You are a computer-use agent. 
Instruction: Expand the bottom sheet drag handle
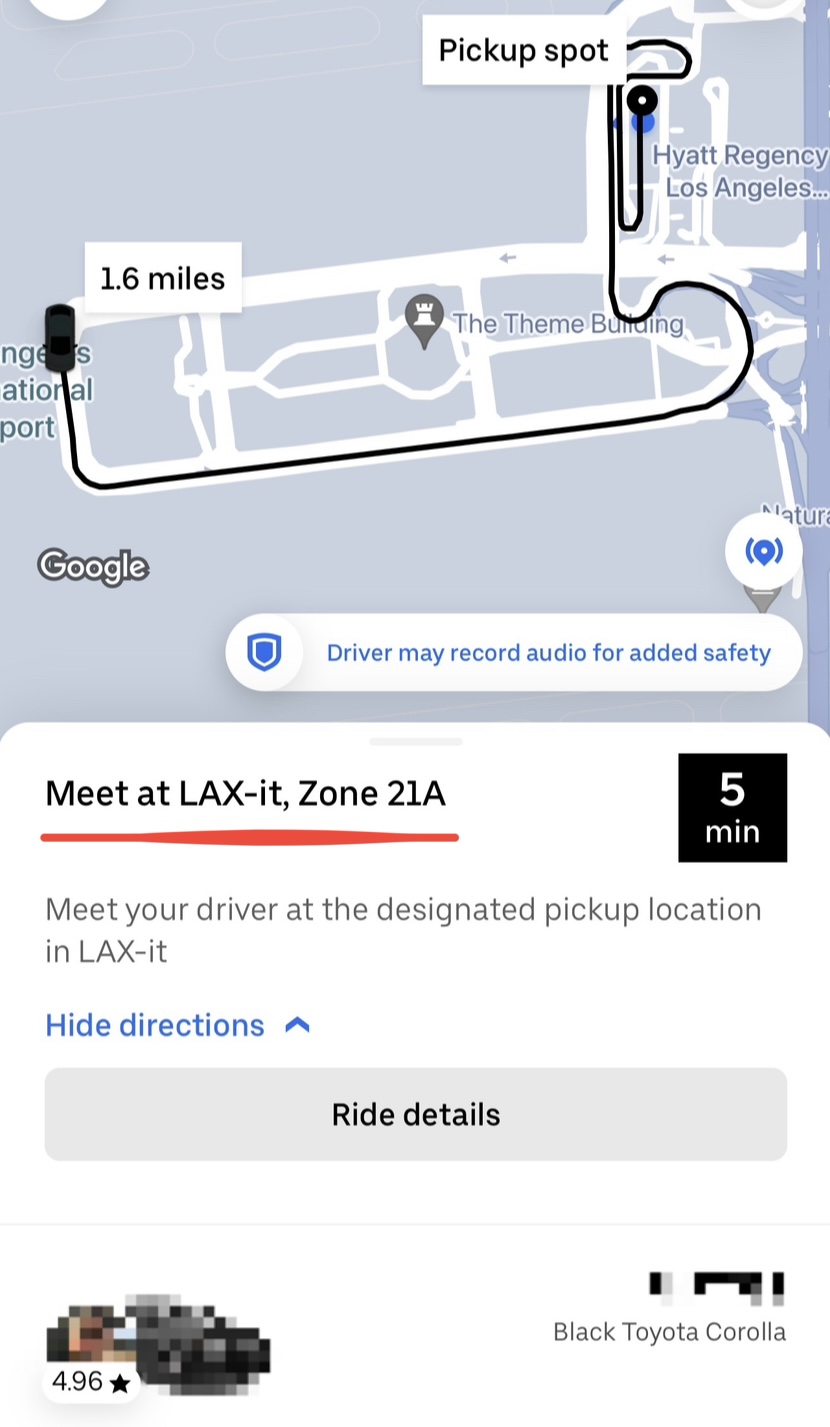tap(415, 741)
